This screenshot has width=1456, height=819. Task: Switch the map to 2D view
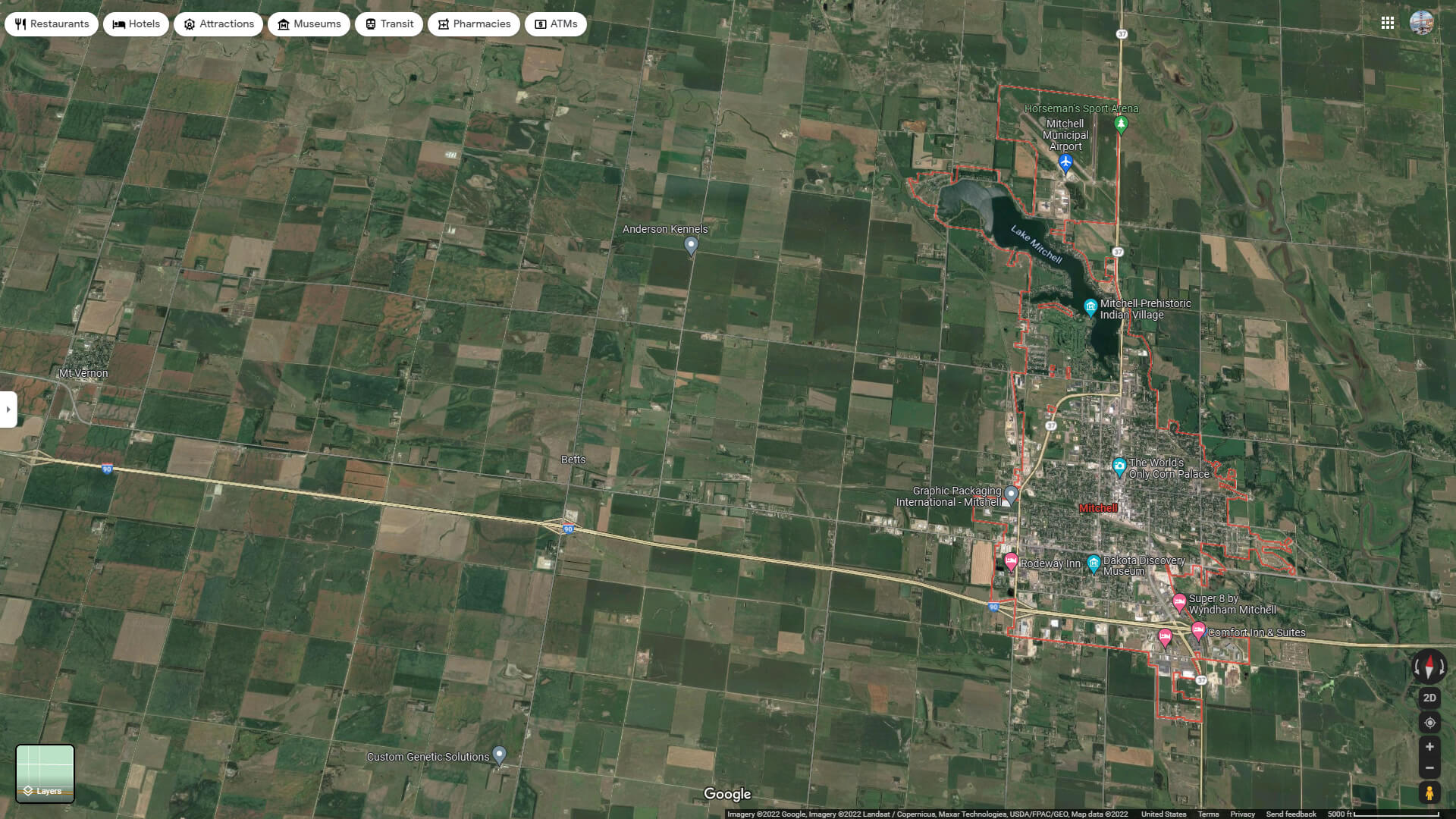[x=1429, y=698]
